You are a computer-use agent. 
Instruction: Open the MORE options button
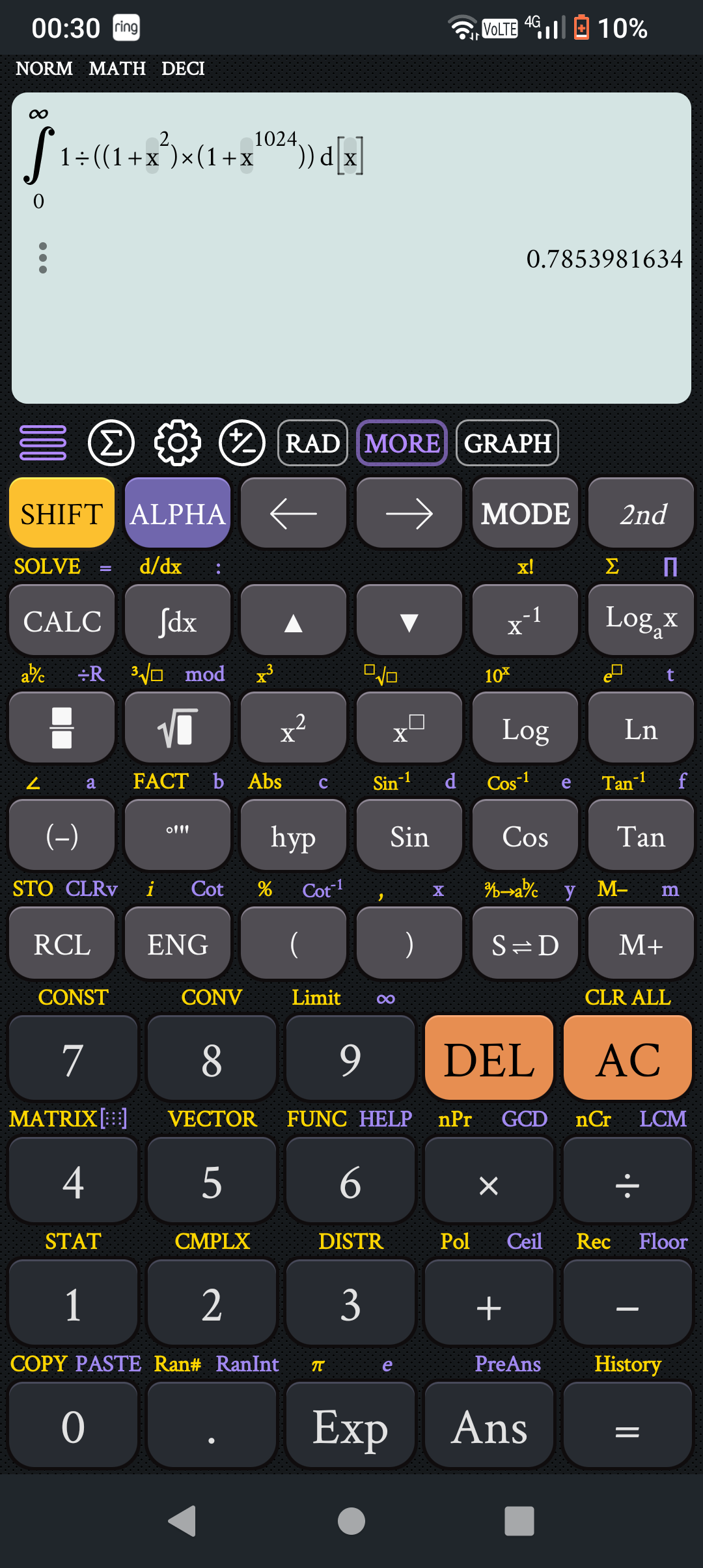(402, 443)
